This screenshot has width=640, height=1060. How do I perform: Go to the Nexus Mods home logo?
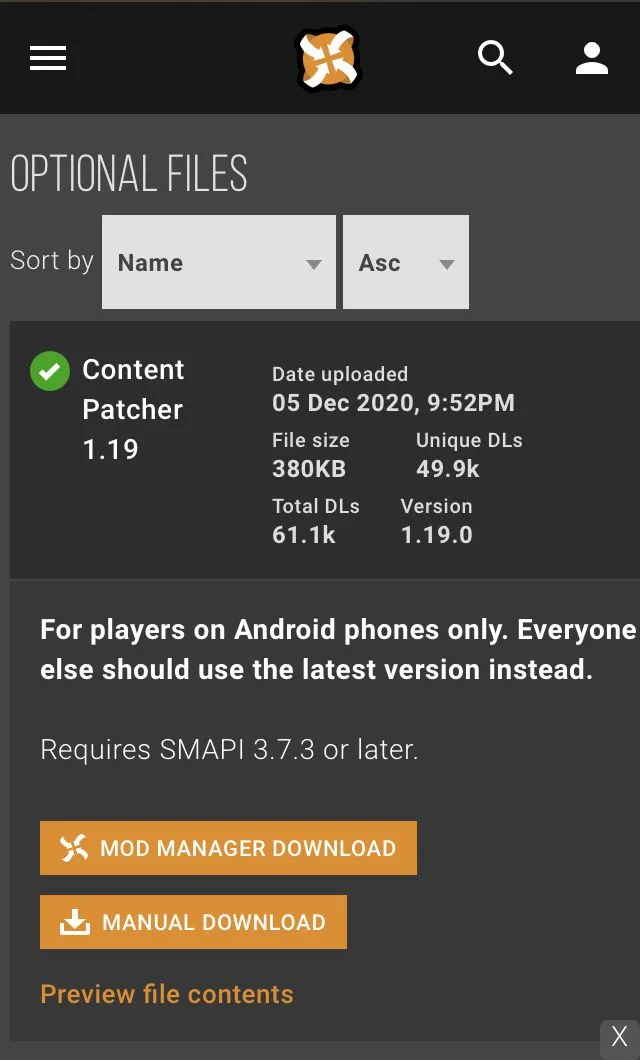click(328, 59)
